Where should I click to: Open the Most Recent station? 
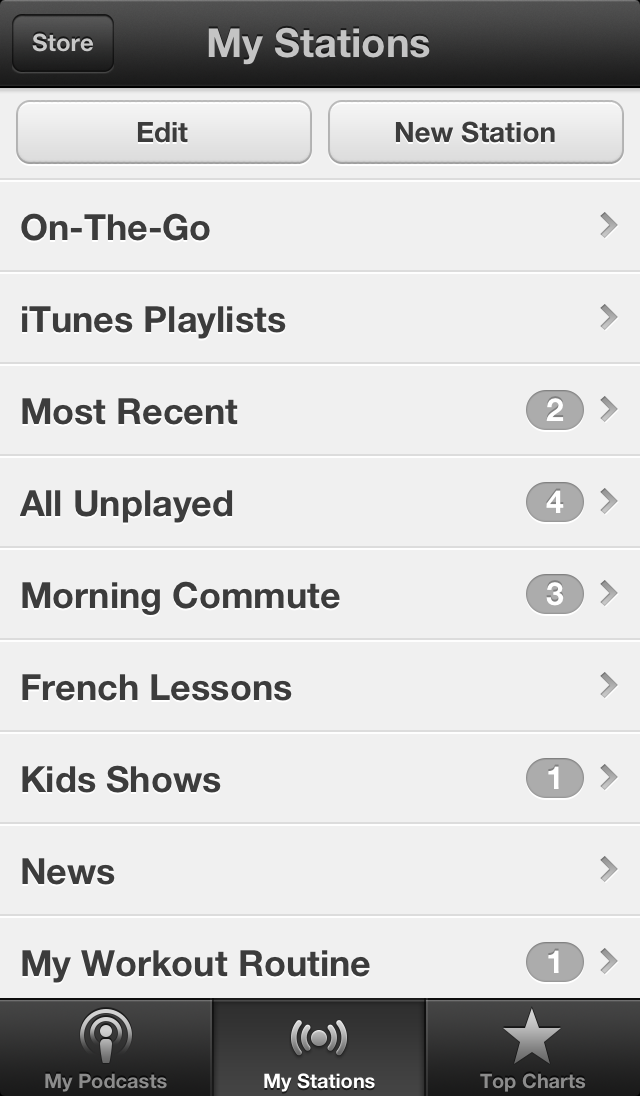tap(320, 411)
